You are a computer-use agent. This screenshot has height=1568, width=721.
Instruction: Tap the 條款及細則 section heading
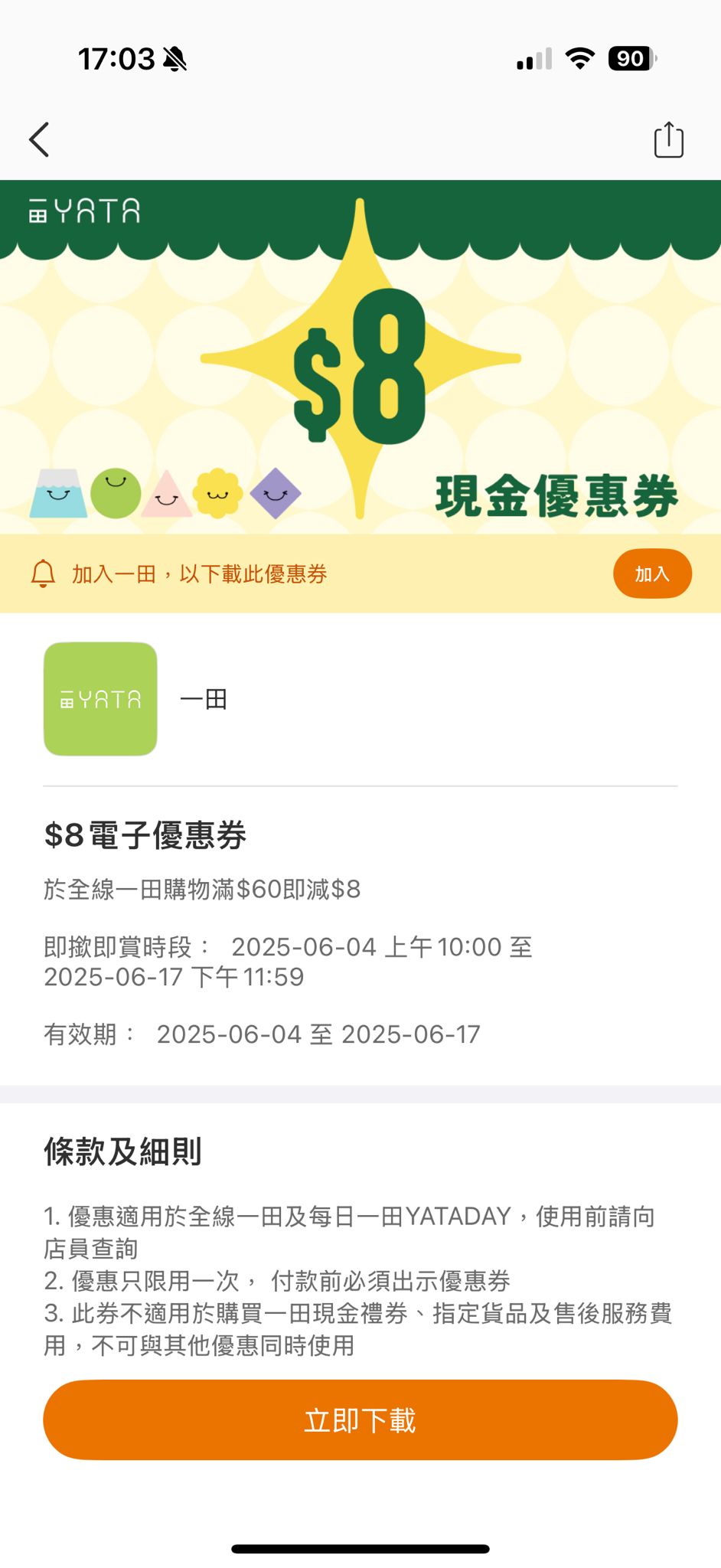point(122,1149)
